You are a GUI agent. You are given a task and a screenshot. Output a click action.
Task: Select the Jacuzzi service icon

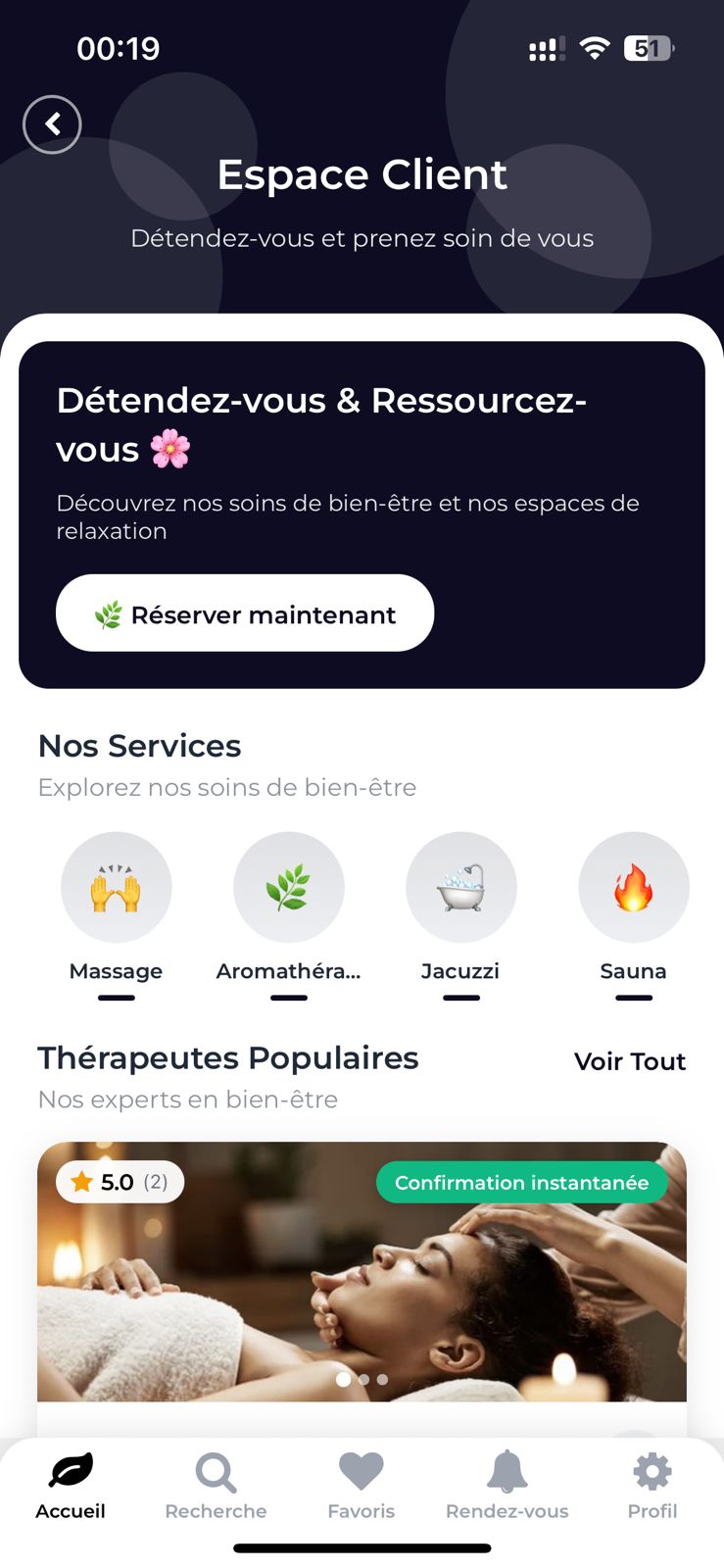pyautogui.click(x=461, y=887)
